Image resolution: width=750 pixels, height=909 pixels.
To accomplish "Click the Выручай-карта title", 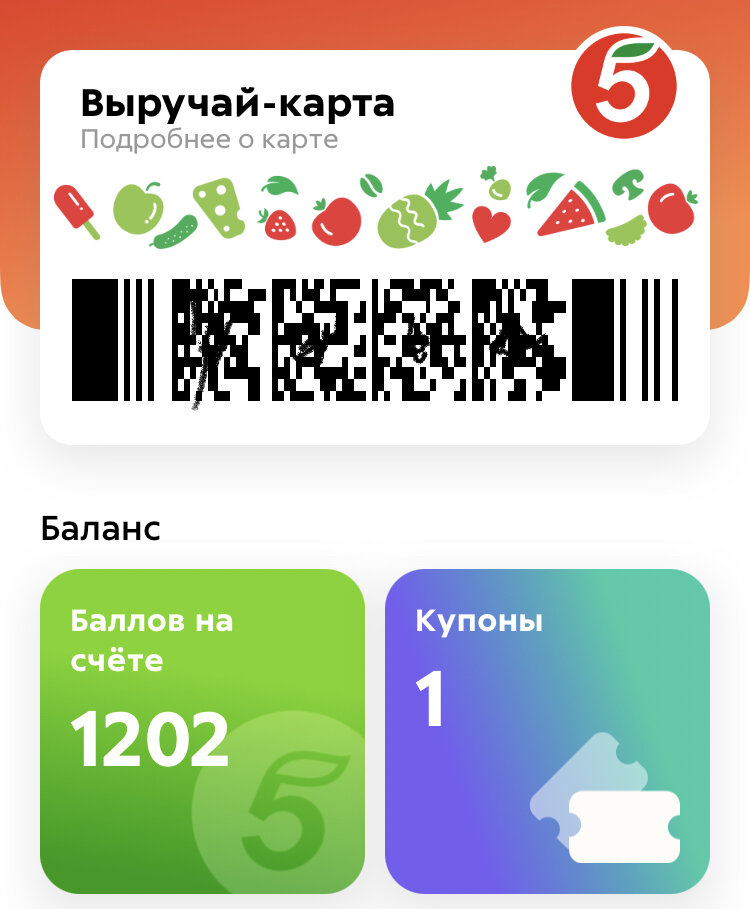I will pos(238,101).
